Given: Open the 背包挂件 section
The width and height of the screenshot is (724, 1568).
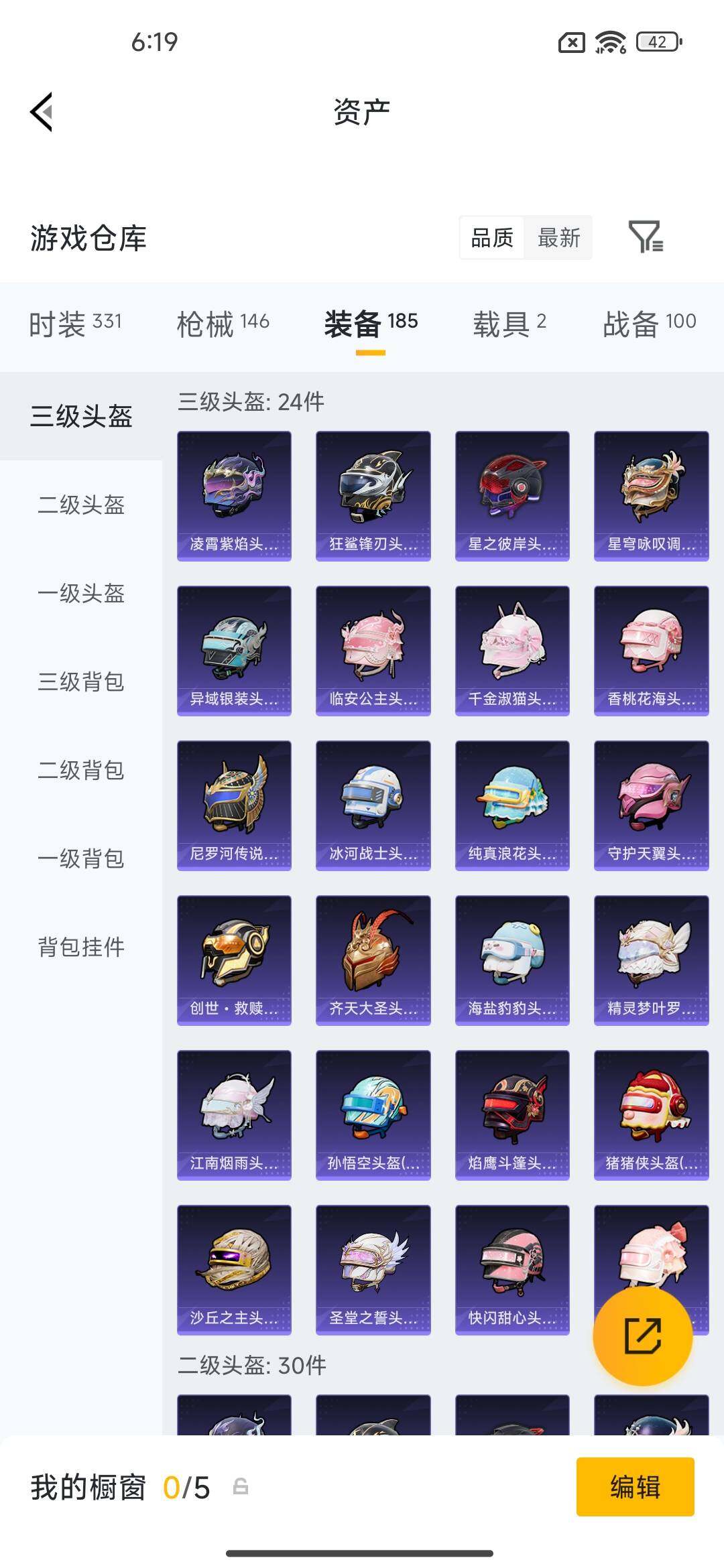Looking at the screenshot, I should point(79,948).
